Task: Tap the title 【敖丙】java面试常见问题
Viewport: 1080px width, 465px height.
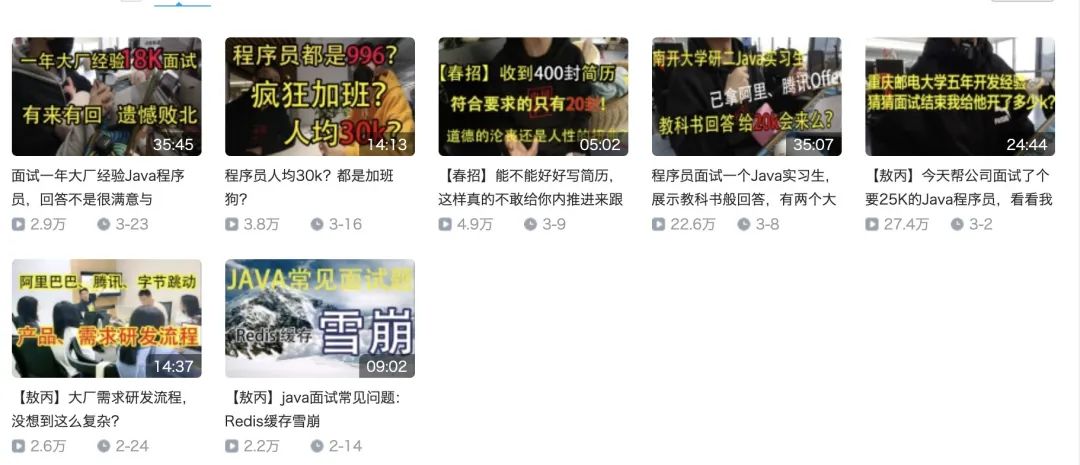Action: pos(313,409)
